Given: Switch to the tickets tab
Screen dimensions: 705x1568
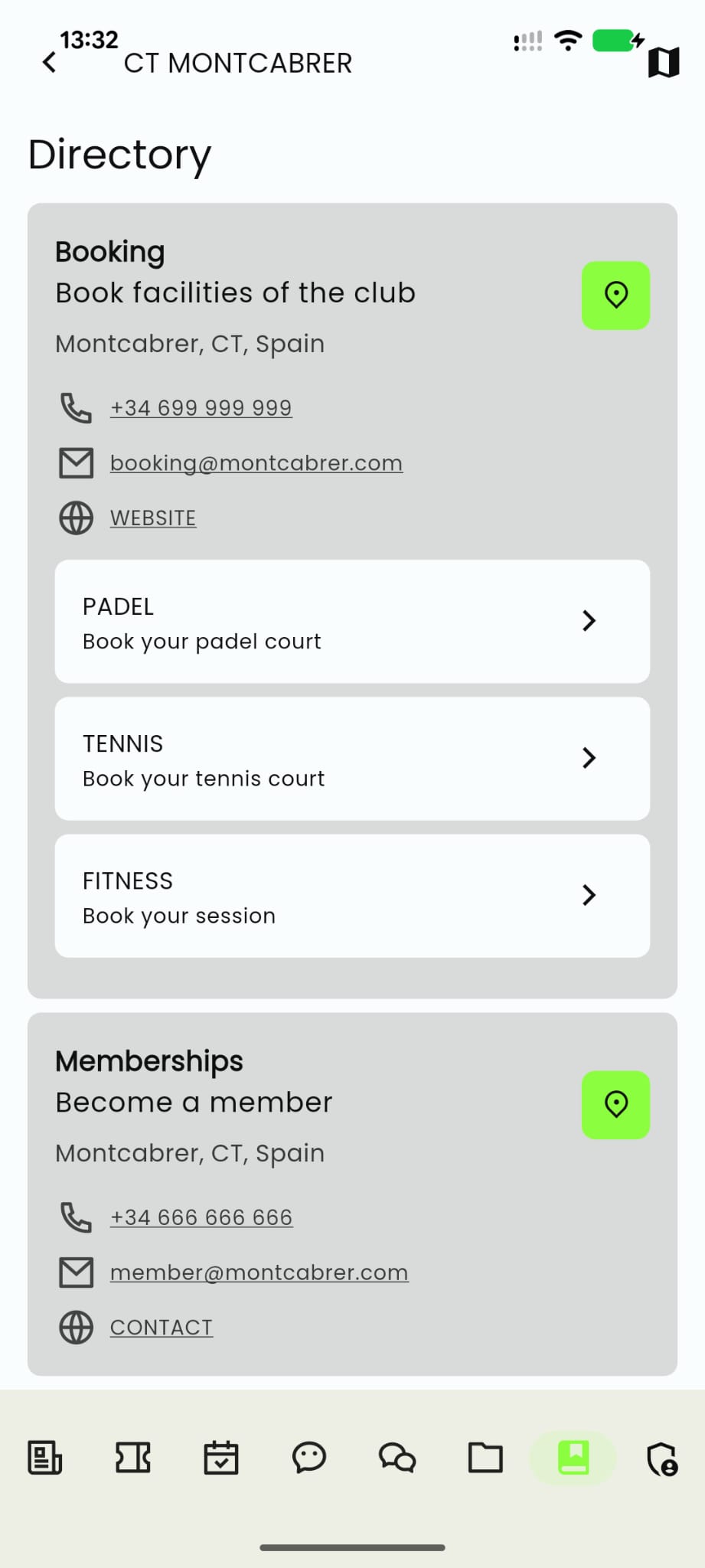Looking at the screenshot, I should click(133, 1458).
